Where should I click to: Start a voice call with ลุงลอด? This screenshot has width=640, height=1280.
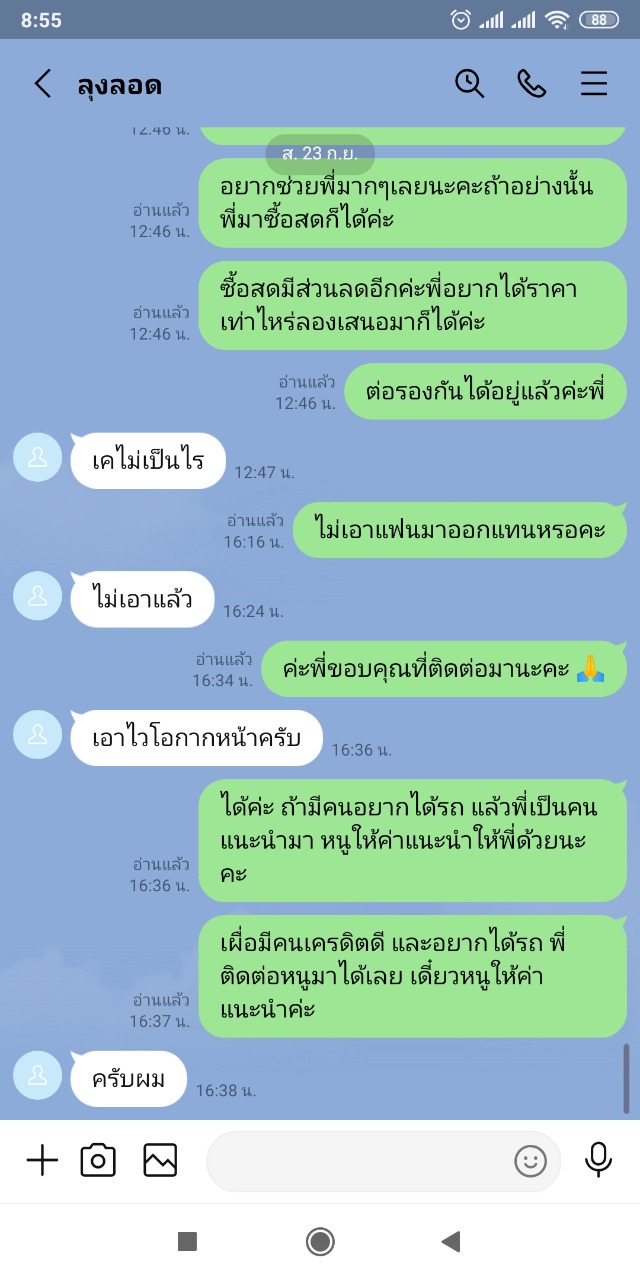531,84
